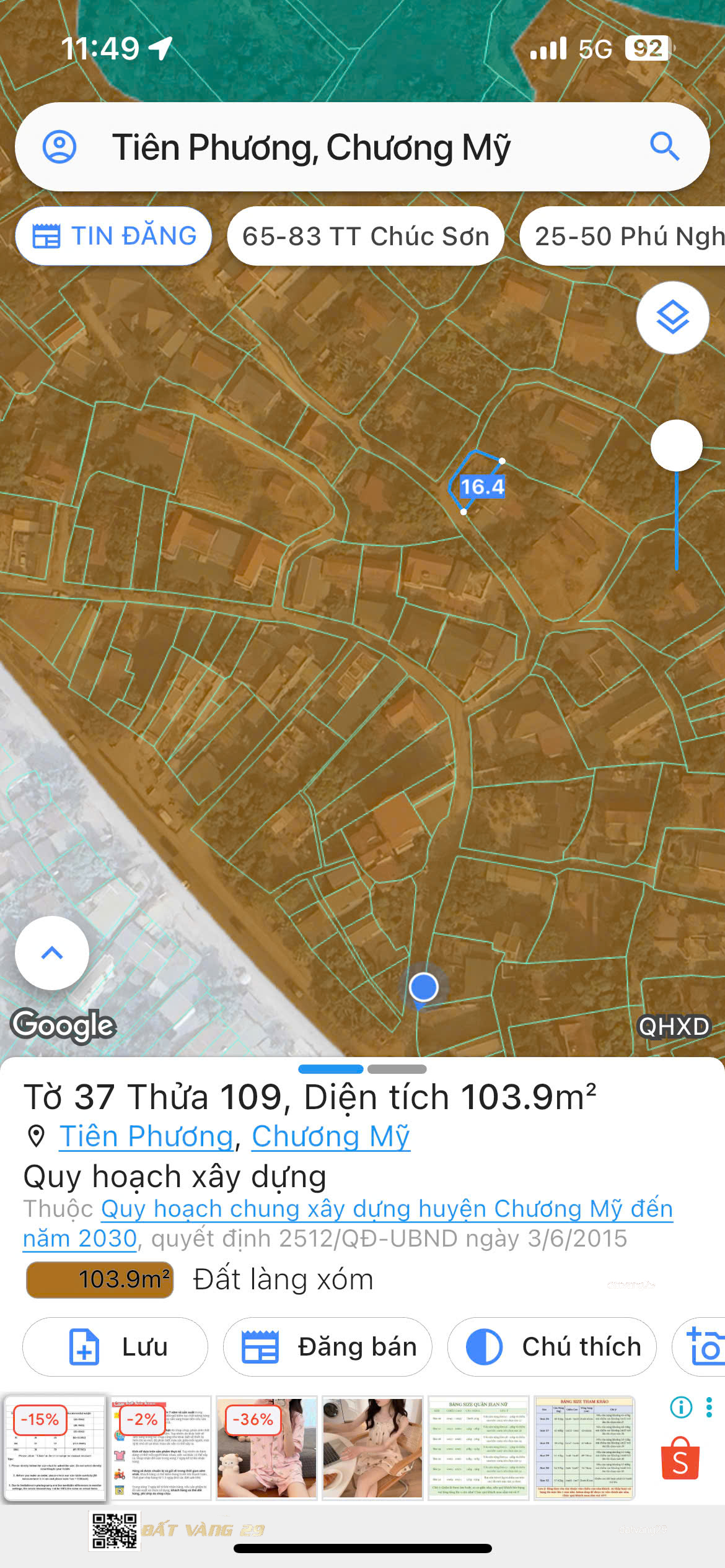
Task: Open the -15% ad thumbnail
Action: click(55, 1448)
